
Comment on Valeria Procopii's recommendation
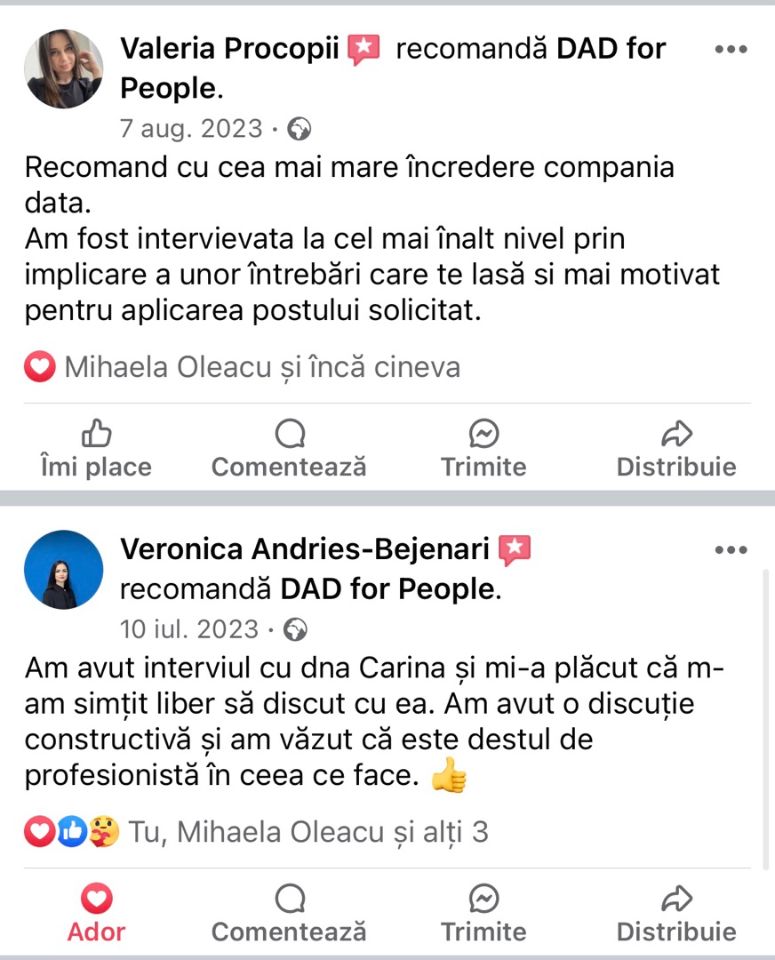point(289,449)
